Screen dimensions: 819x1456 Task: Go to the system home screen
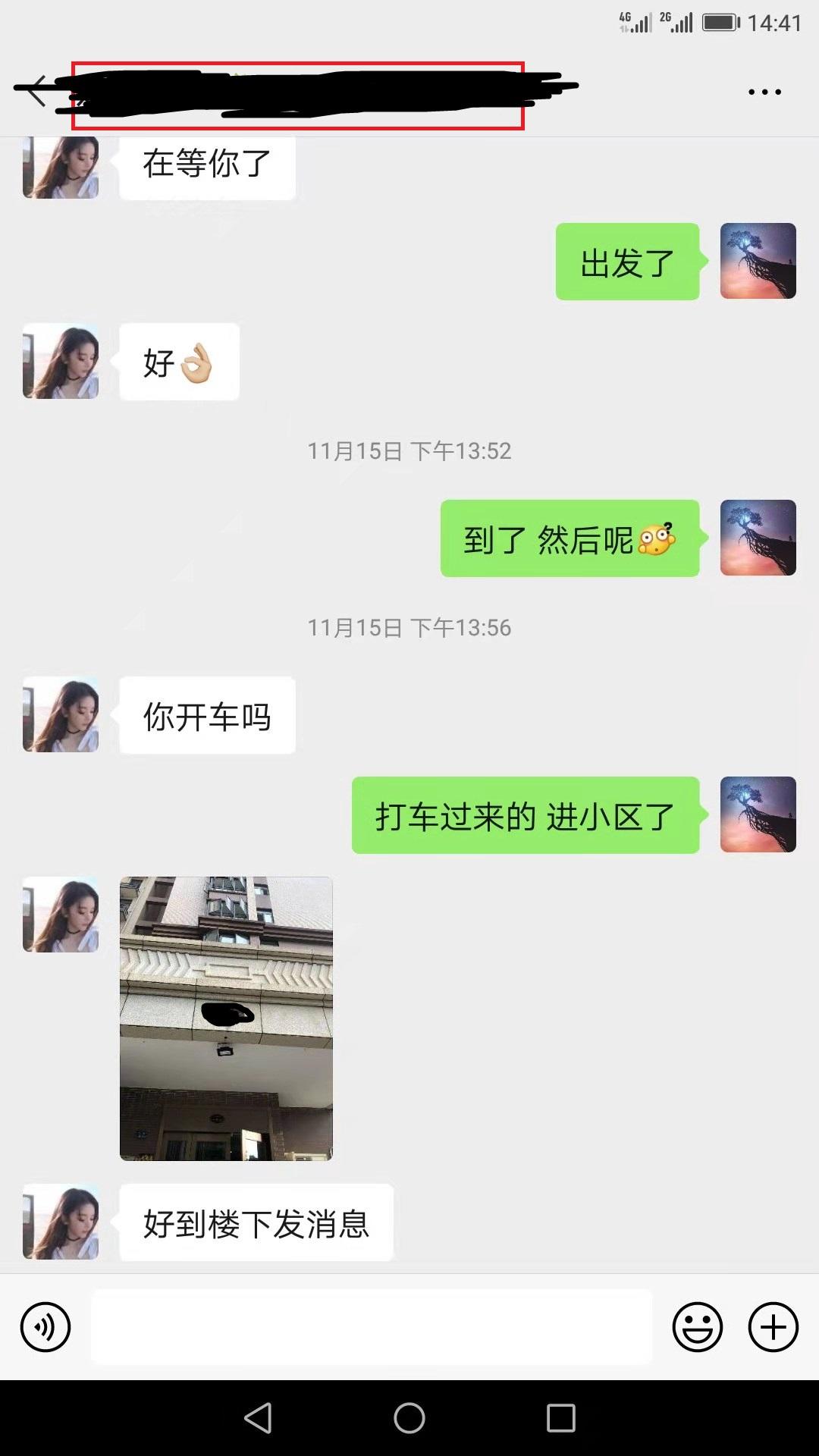point(409,1417)
